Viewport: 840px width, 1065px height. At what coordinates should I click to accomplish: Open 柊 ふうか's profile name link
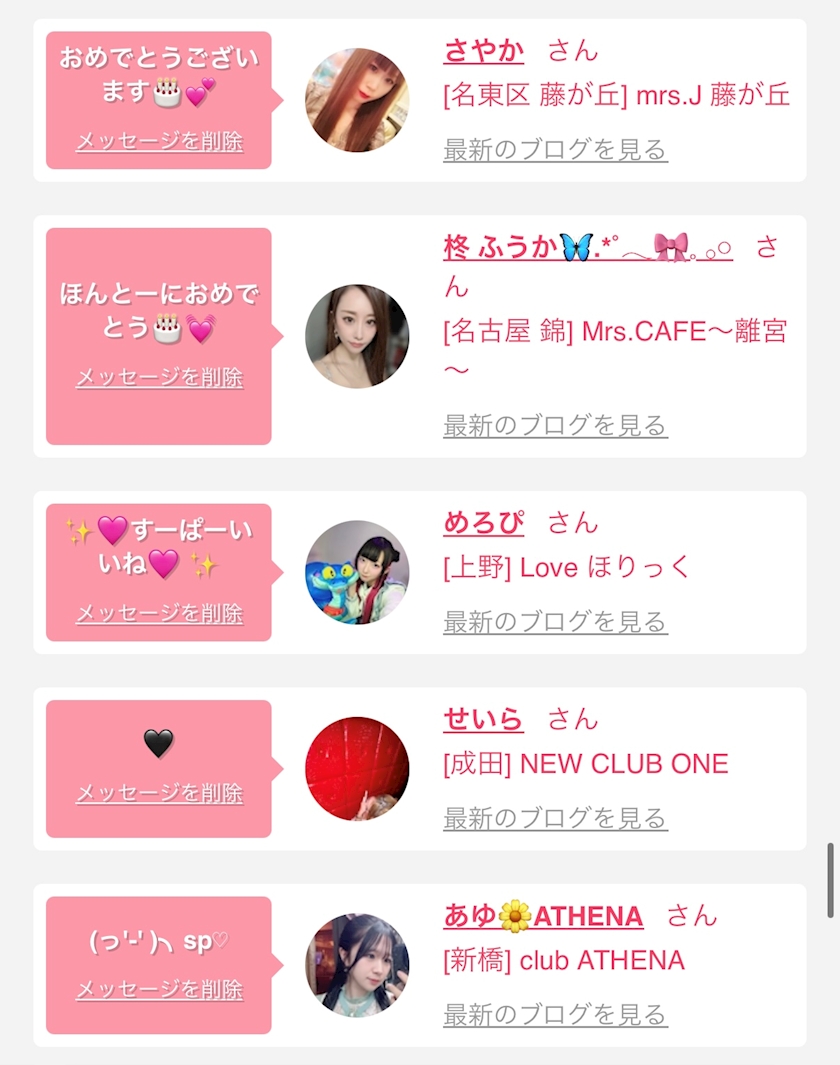[x=588, y=247]
